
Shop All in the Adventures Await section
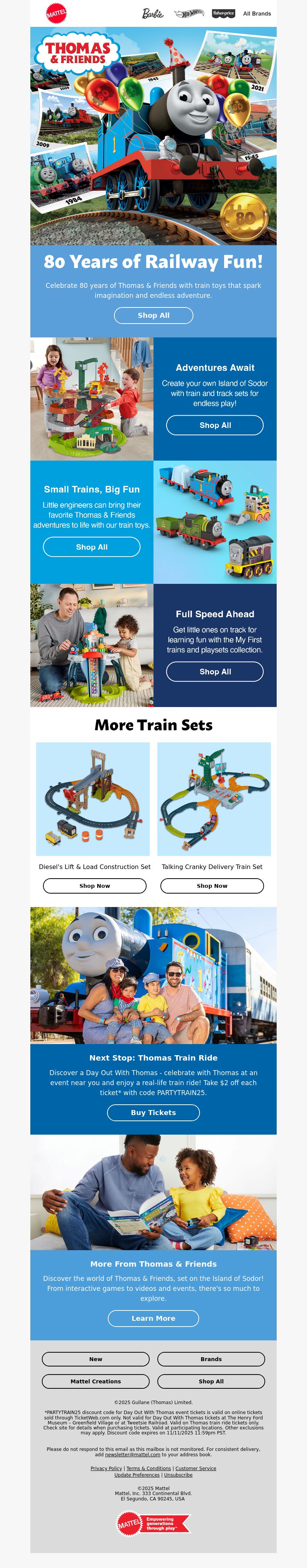coord(215,425)
